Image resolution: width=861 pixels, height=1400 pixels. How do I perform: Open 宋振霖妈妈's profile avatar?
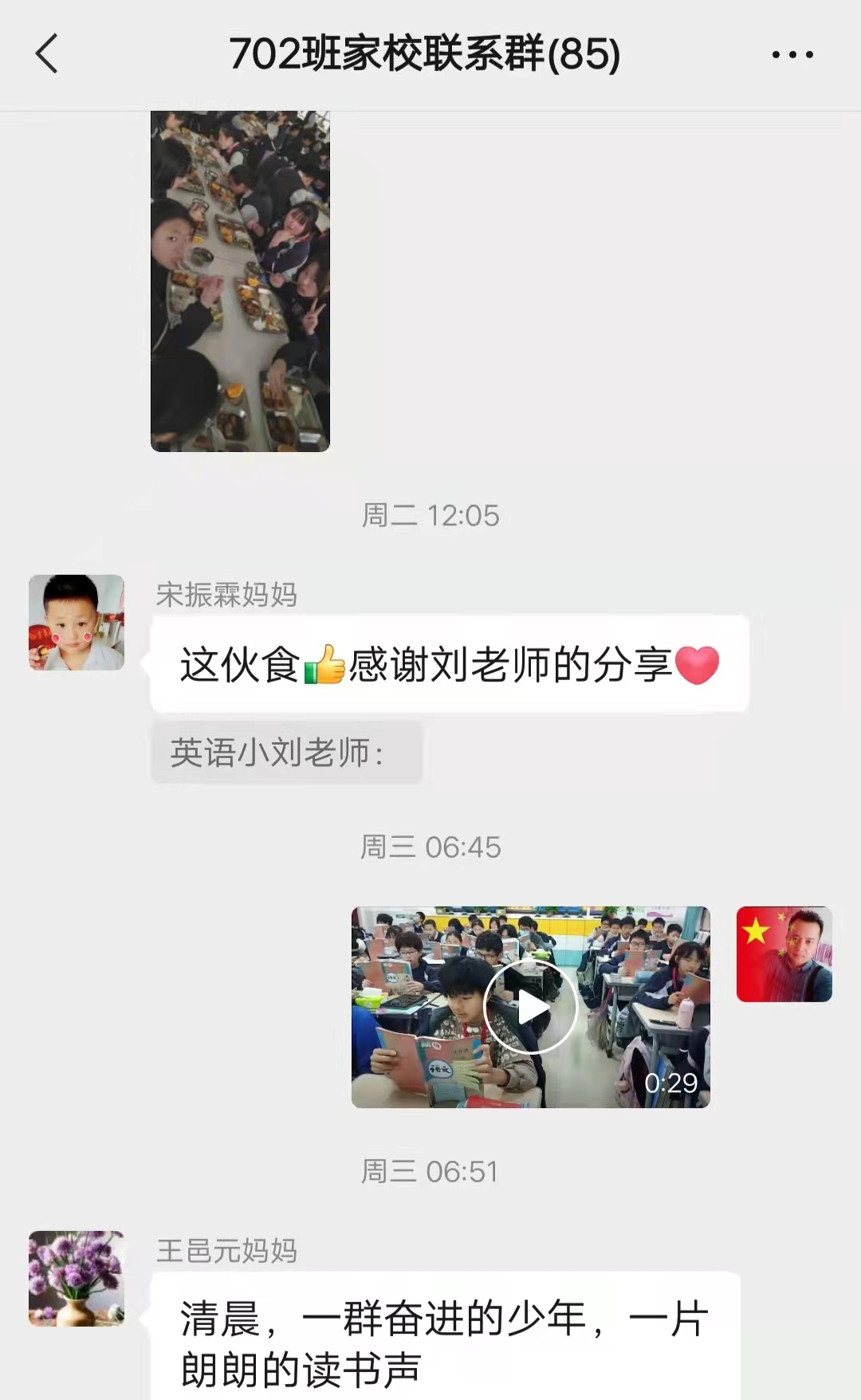(x=77, y=622)
